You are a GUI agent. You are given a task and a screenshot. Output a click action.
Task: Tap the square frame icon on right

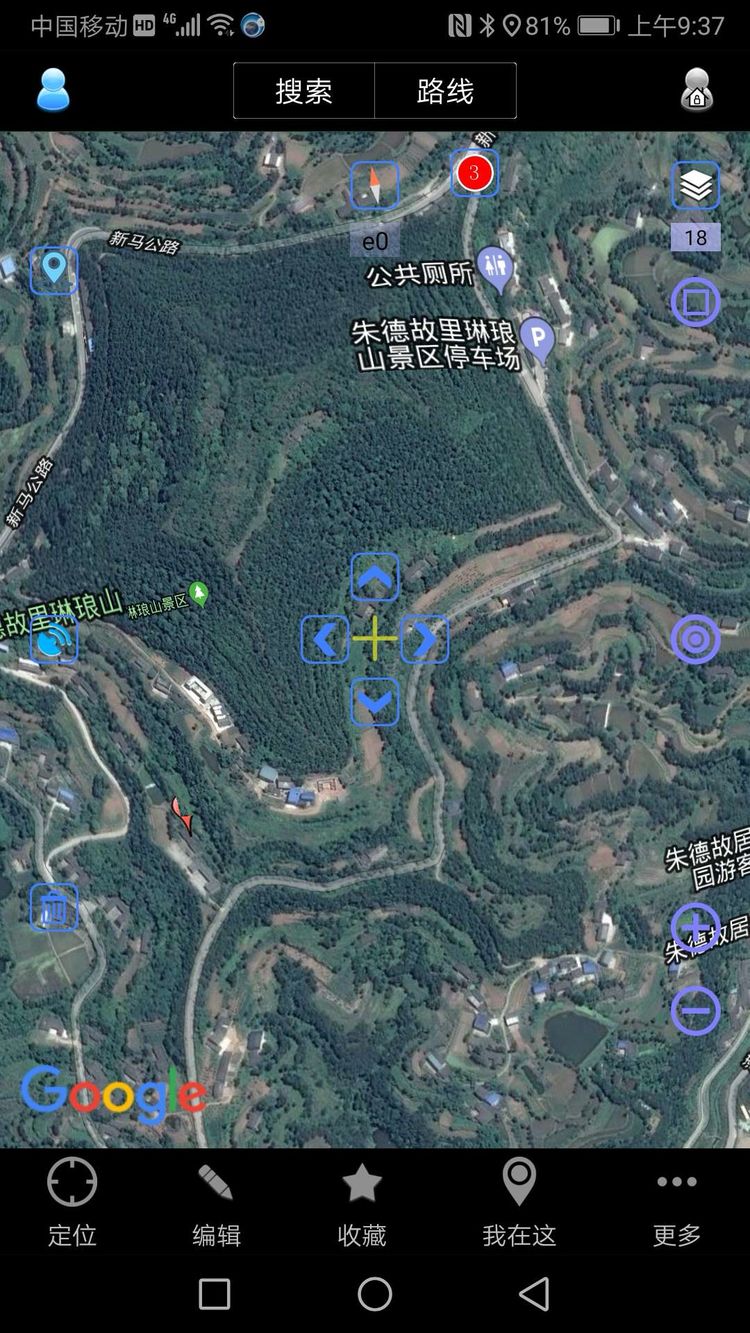tap(695, 302)
